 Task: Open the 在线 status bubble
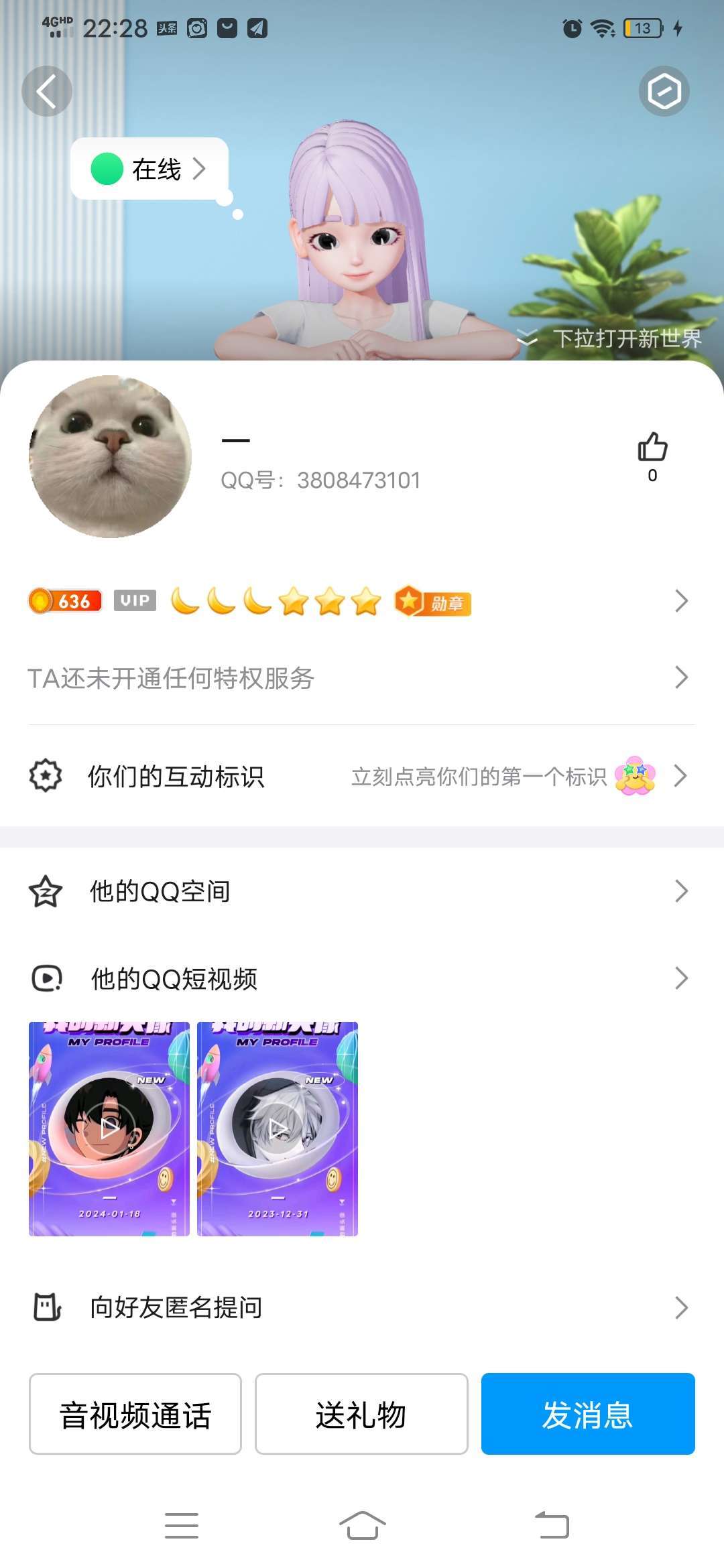(149, 169)
